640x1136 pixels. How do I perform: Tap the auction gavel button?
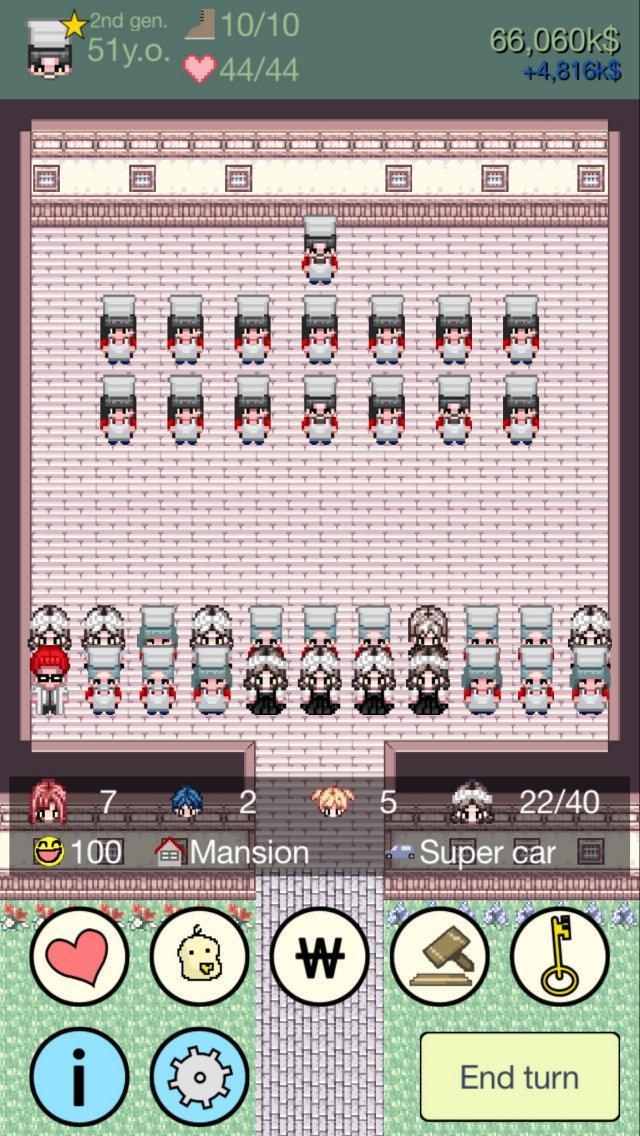click(440, 956)
